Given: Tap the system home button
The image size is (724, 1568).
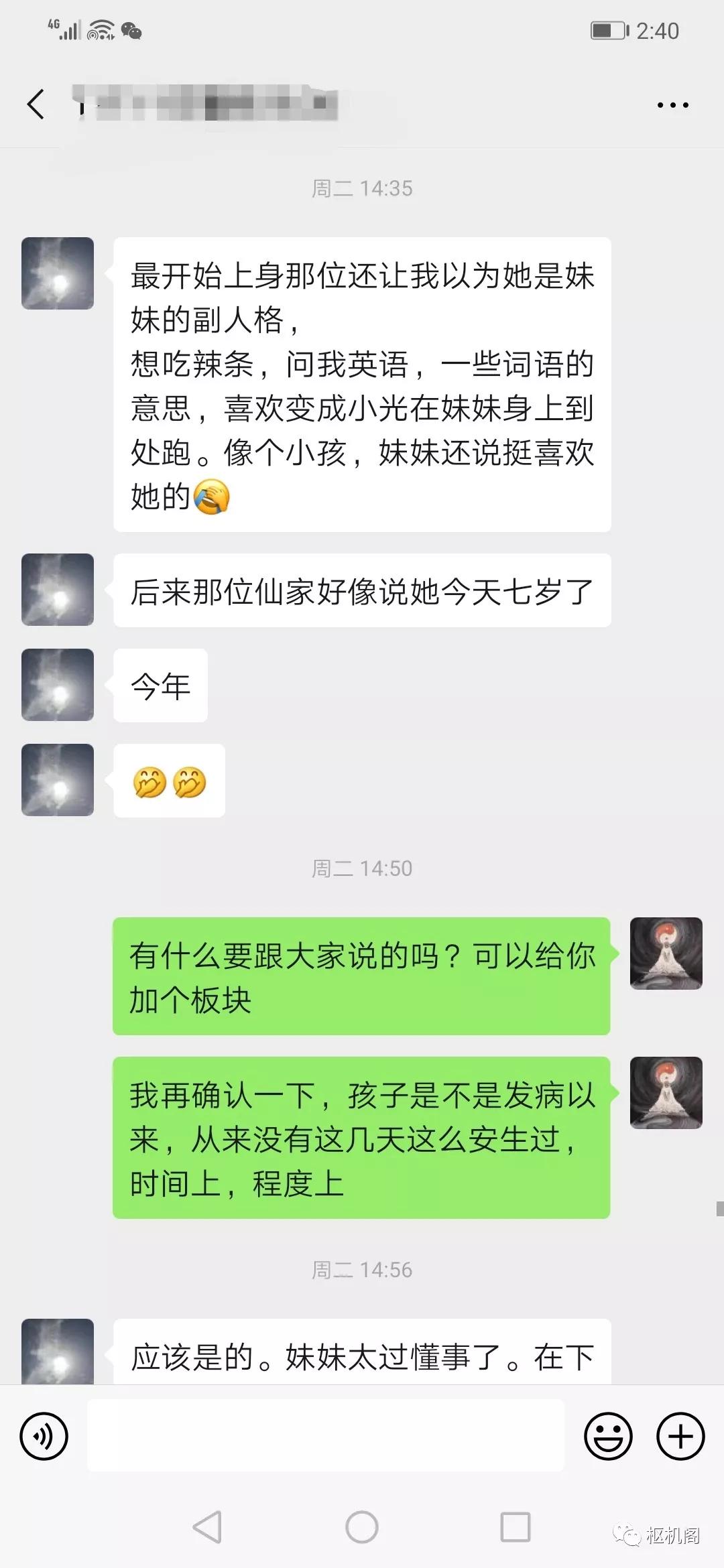Looking at the screenshot, I should tap(362, 1527).
